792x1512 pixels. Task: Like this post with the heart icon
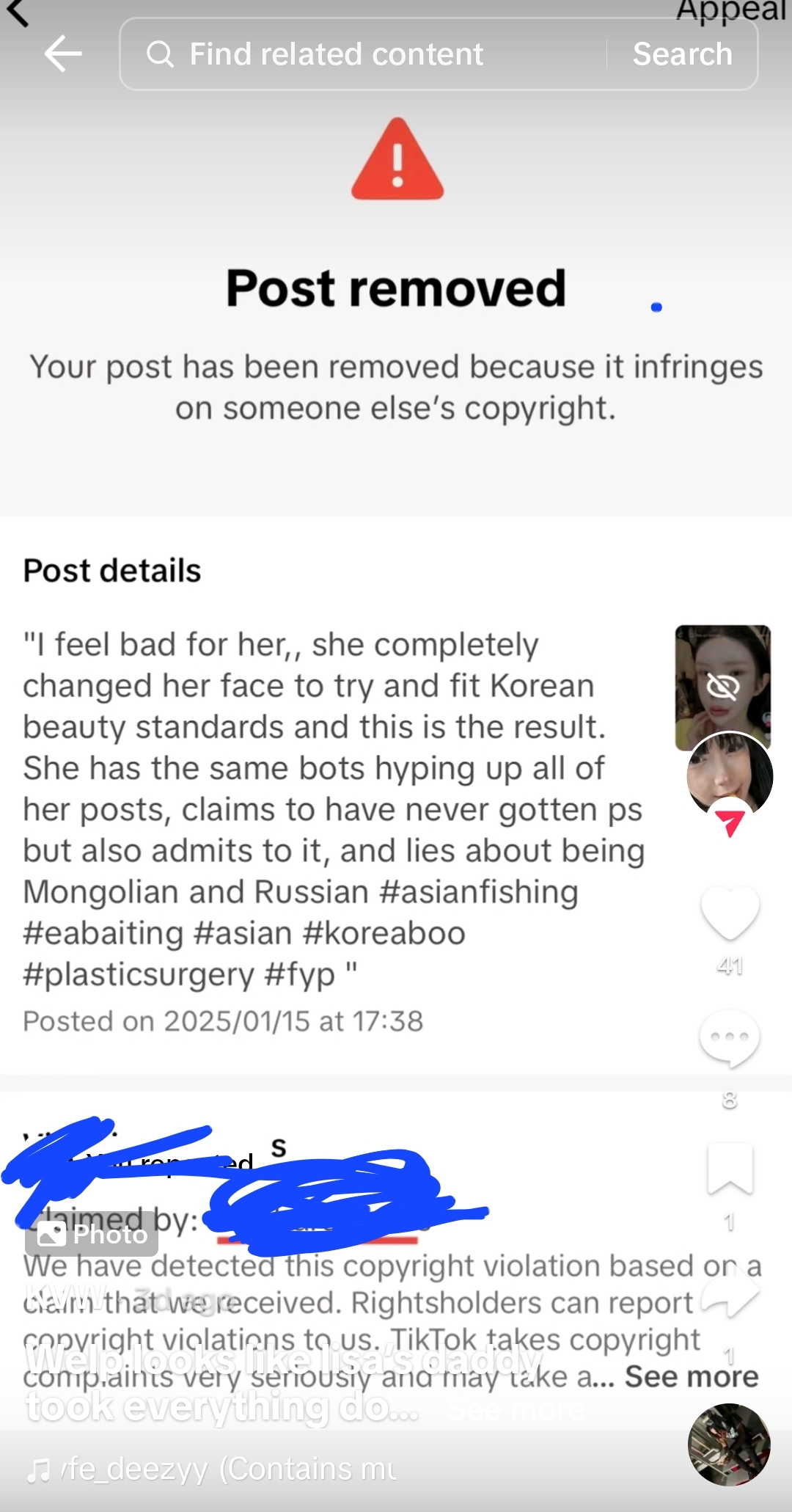730,912
